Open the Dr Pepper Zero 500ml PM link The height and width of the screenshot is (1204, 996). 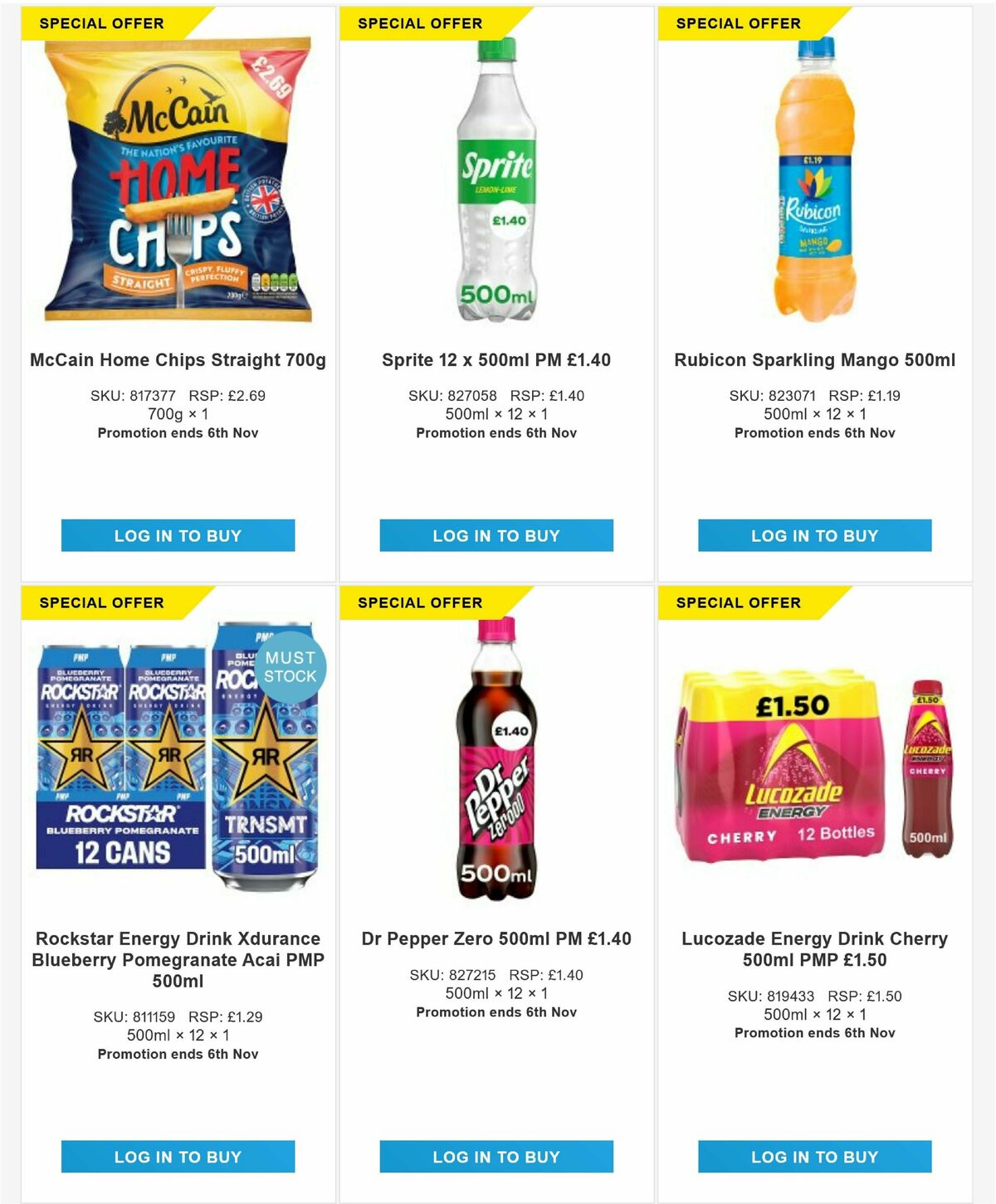[496, 939]
